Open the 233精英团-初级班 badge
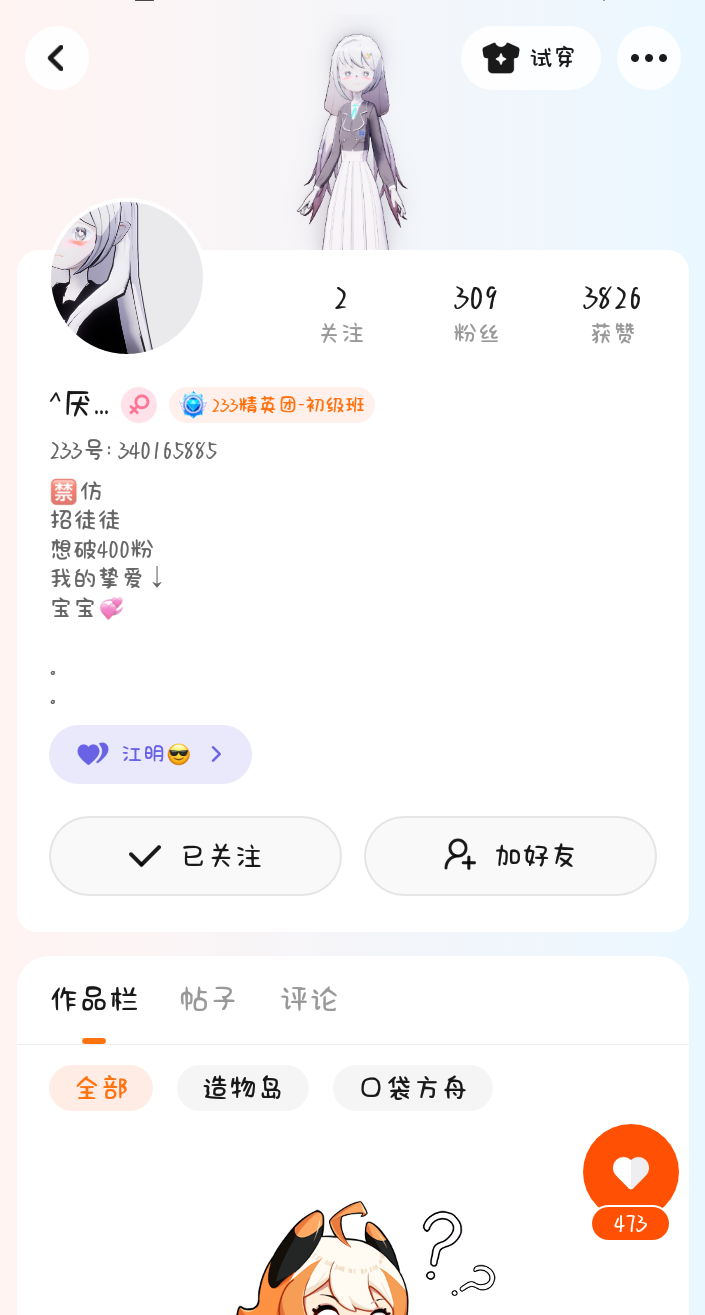This screenshot has height=1315, width=705. click(x=272, y=405)
